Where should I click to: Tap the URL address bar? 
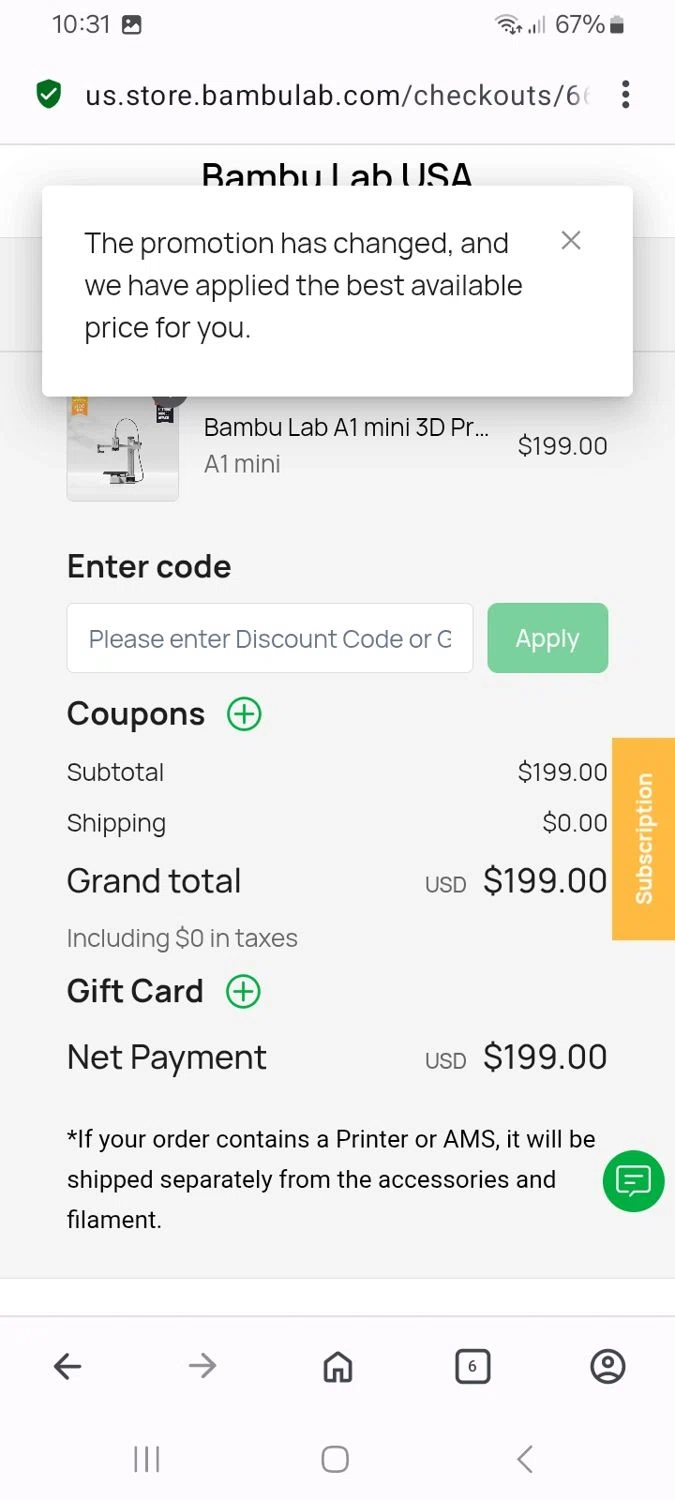335,95
